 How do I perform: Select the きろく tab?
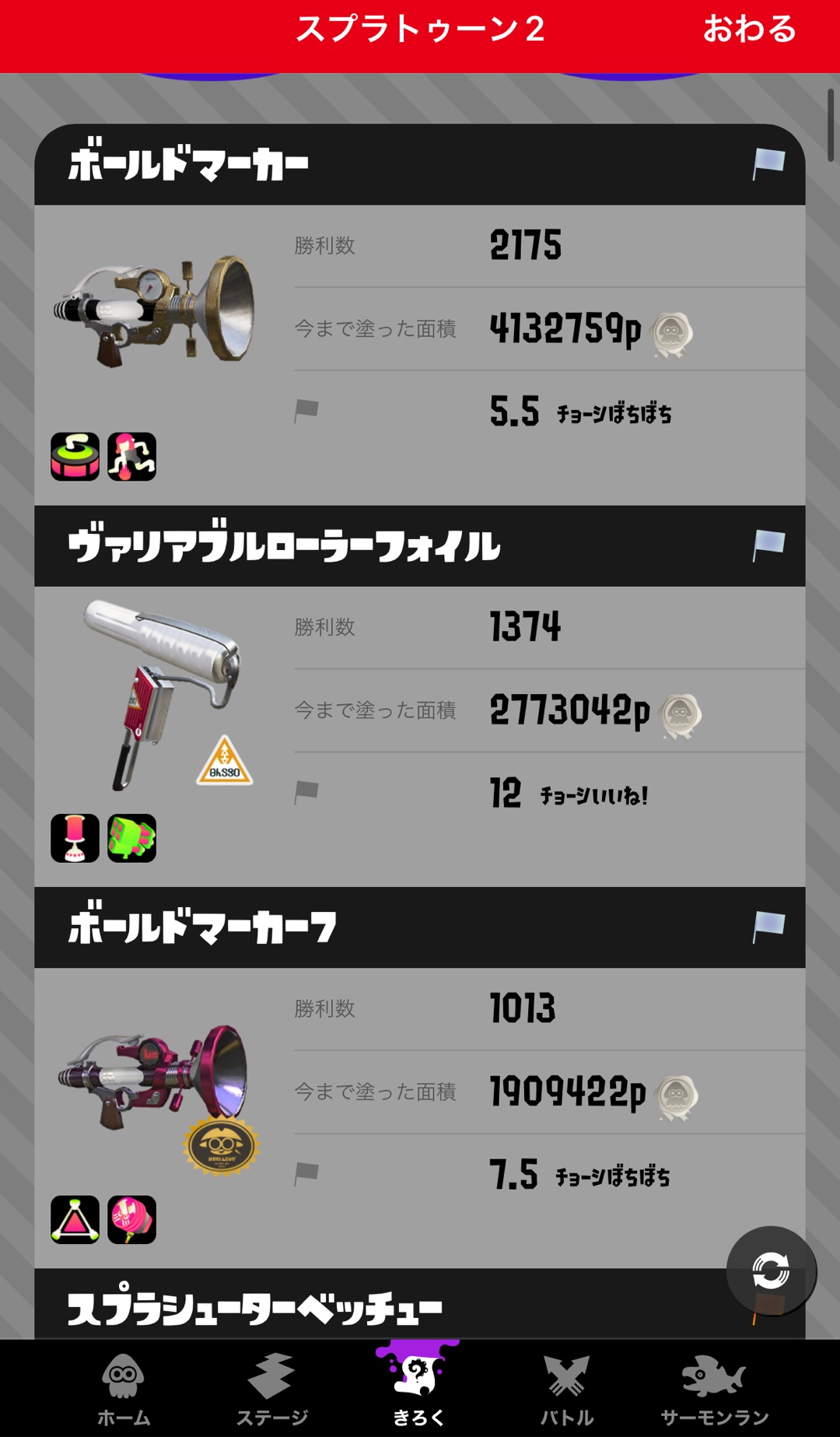point(418,1389)
